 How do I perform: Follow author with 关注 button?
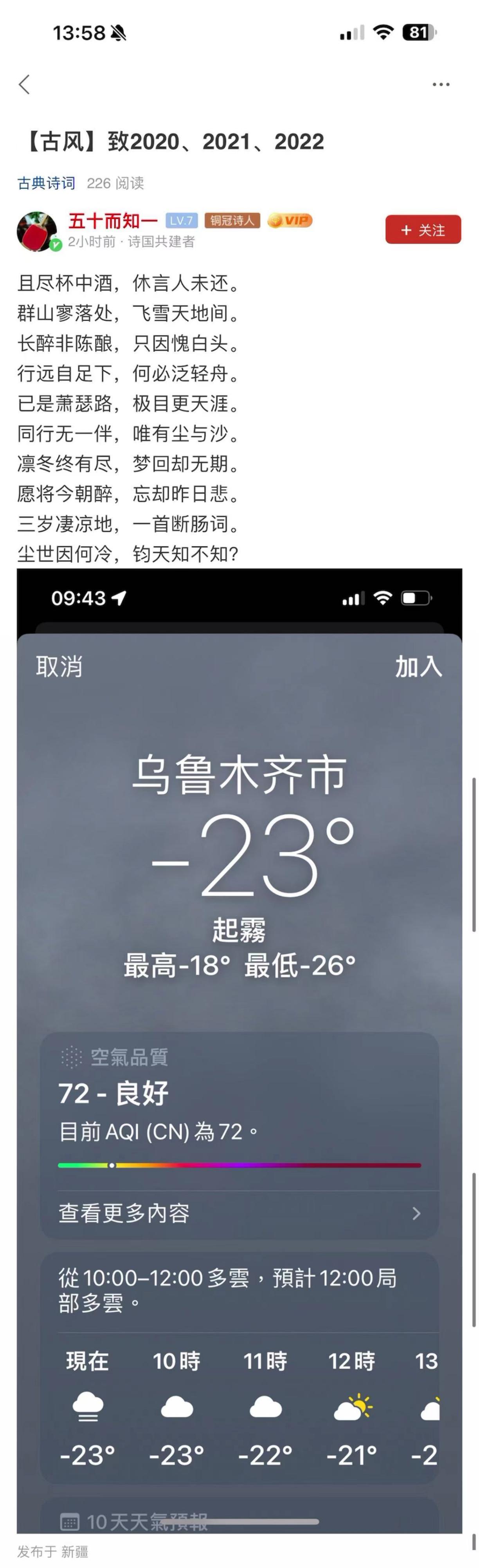click(x=423, y=230)
